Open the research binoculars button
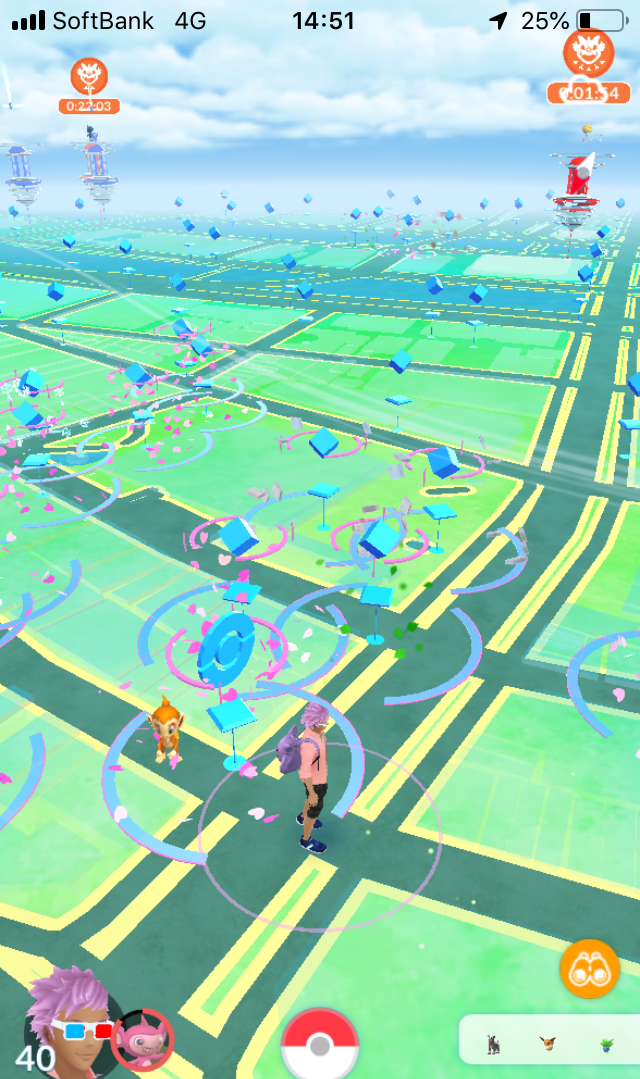 [590, 969]
